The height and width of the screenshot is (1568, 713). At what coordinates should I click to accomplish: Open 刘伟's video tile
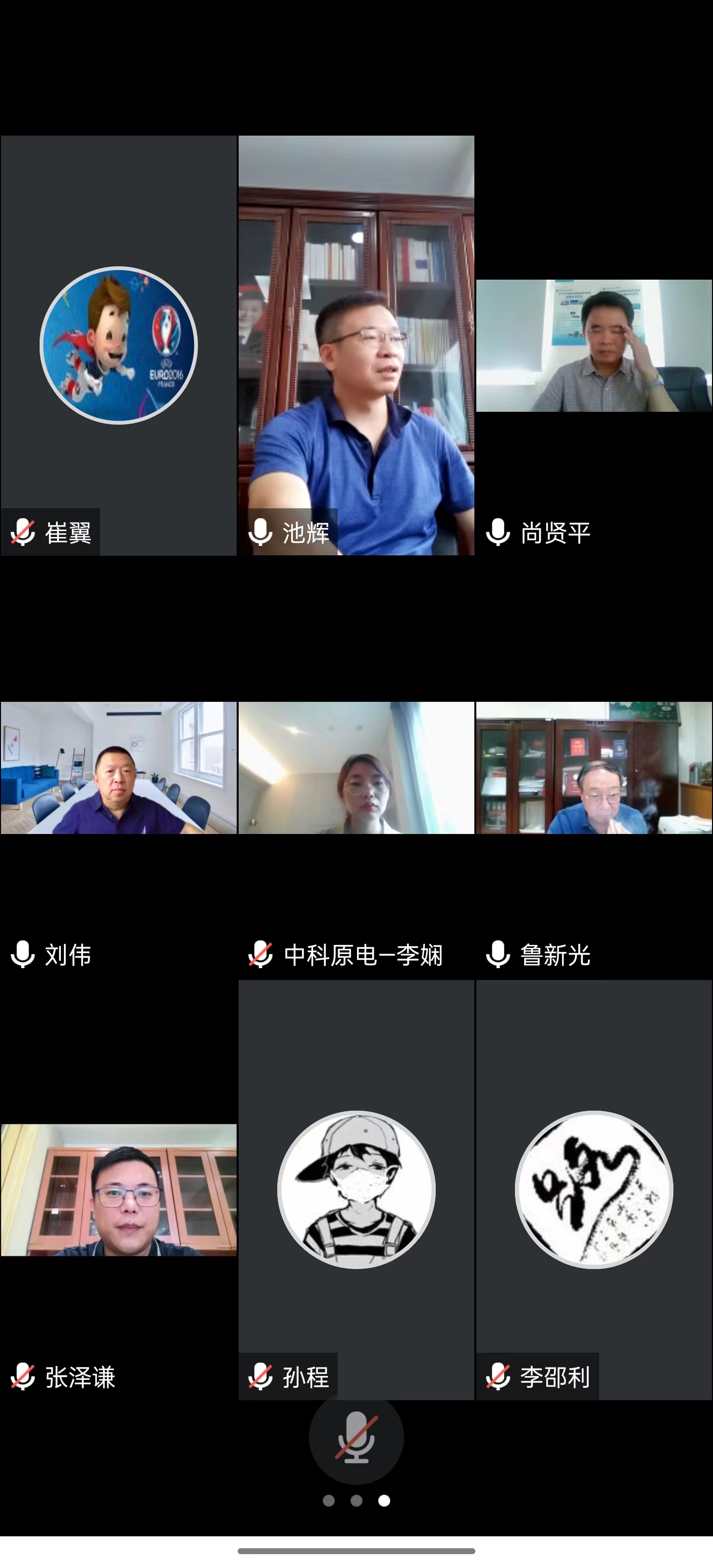click(119, 768)
